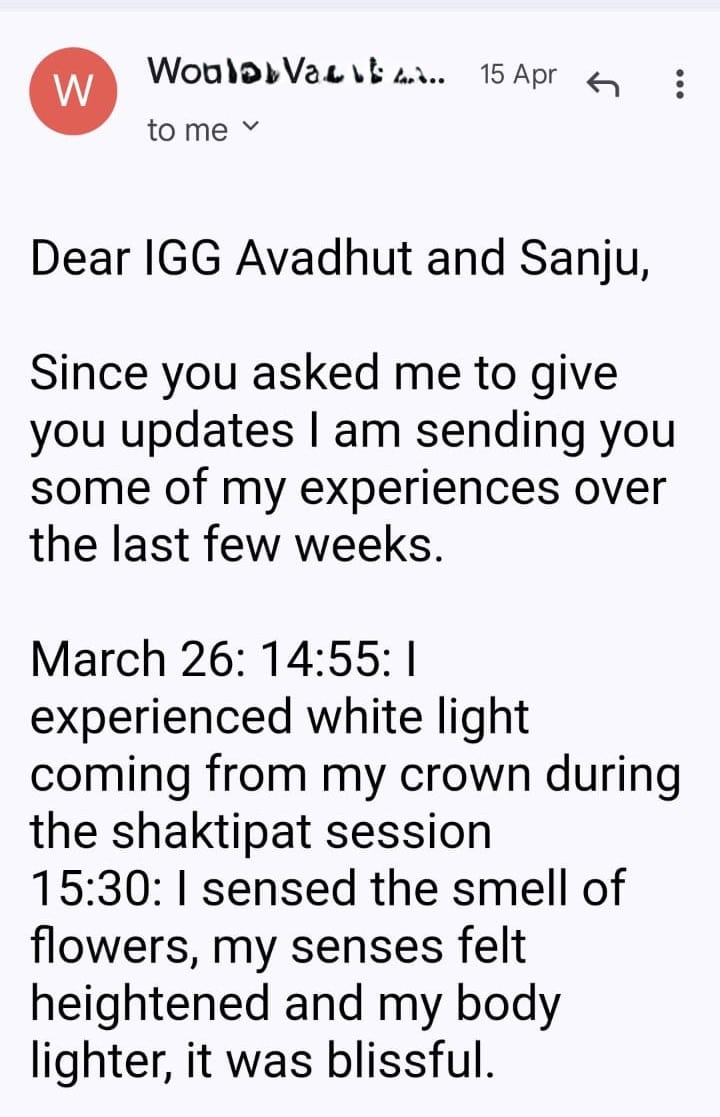Reply to this email
The height and width of the screenshot is (1117, 720).
click(601, 84)
